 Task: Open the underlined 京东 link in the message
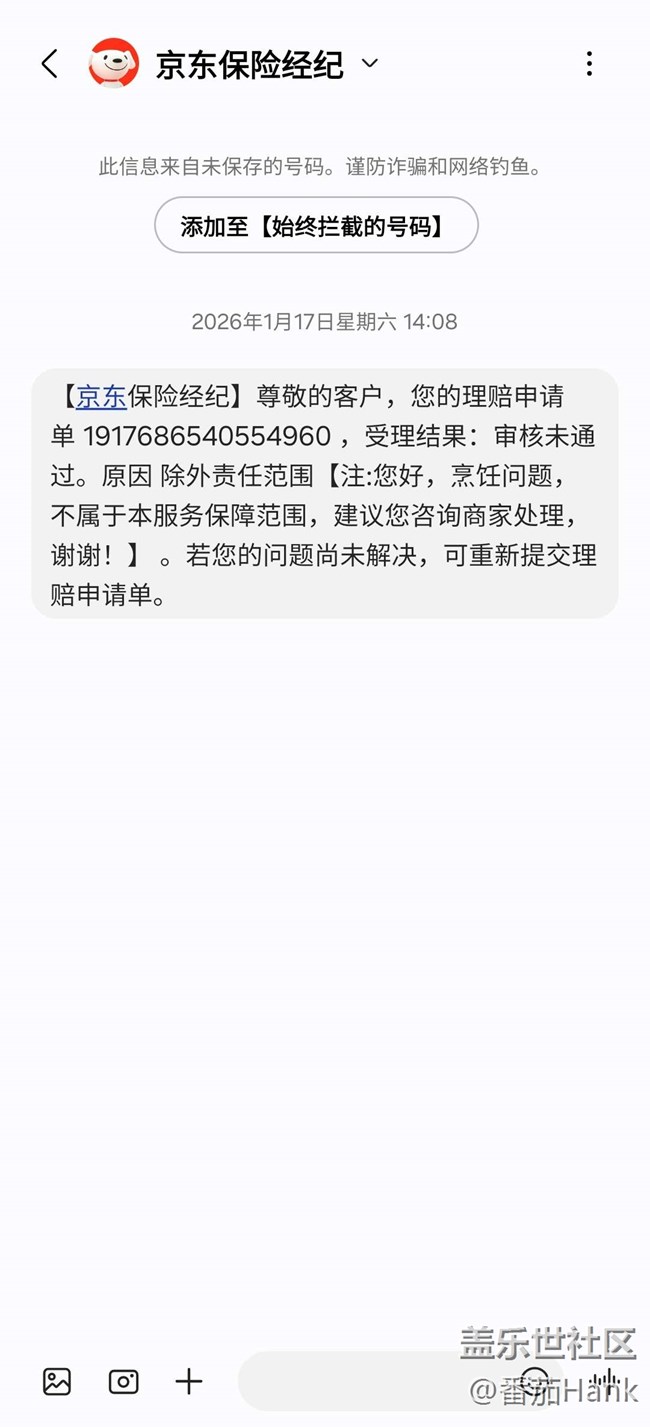pyautogui.click(x=101, y=397)
